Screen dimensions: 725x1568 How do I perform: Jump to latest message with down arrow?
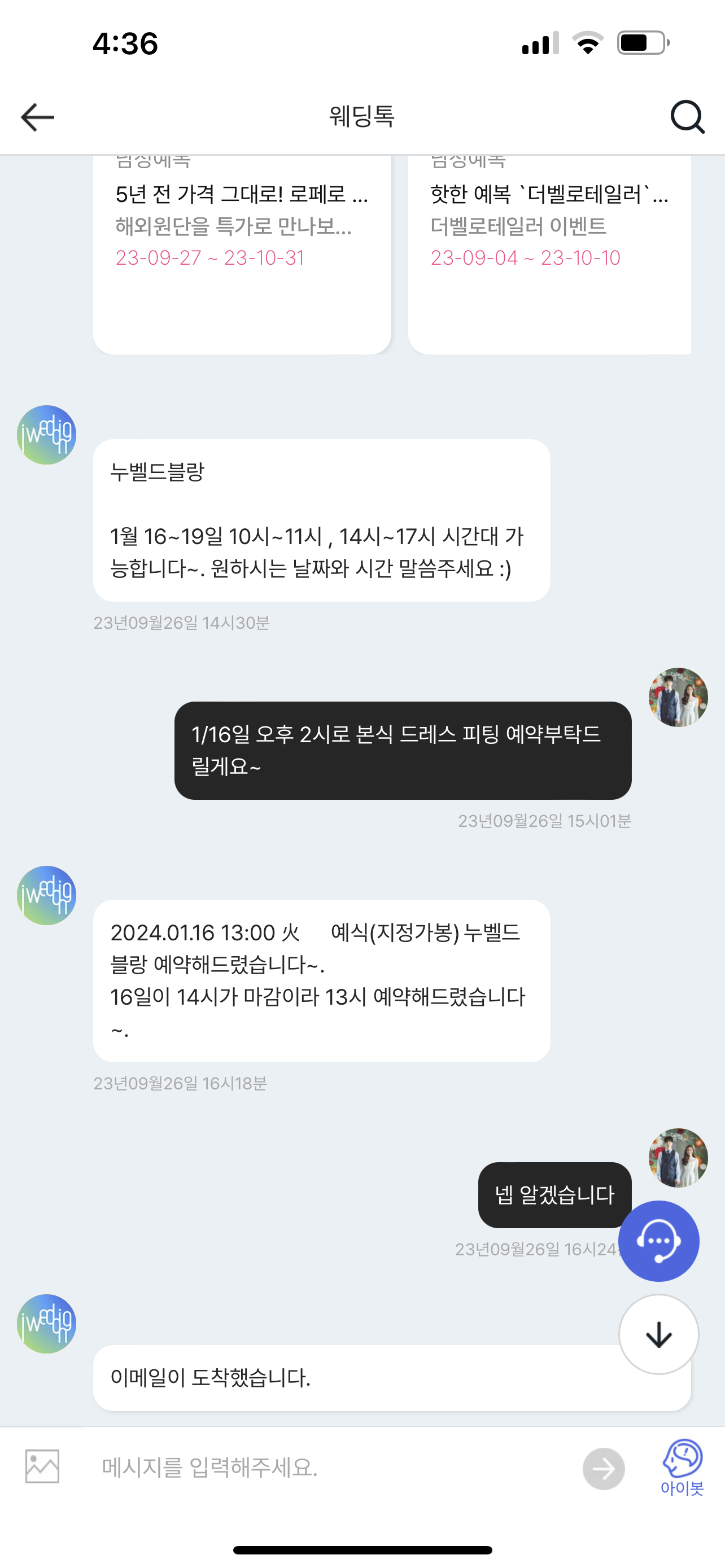click(x=658, y=1334)
